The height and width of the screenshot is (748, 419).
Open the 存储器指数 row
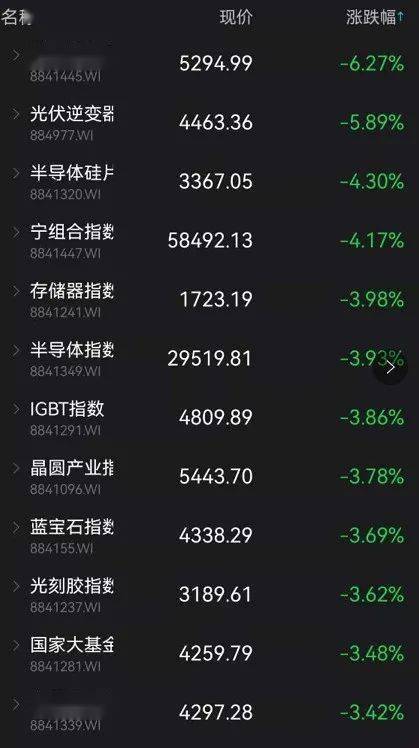pyautogui.click(x=210, y=300)
